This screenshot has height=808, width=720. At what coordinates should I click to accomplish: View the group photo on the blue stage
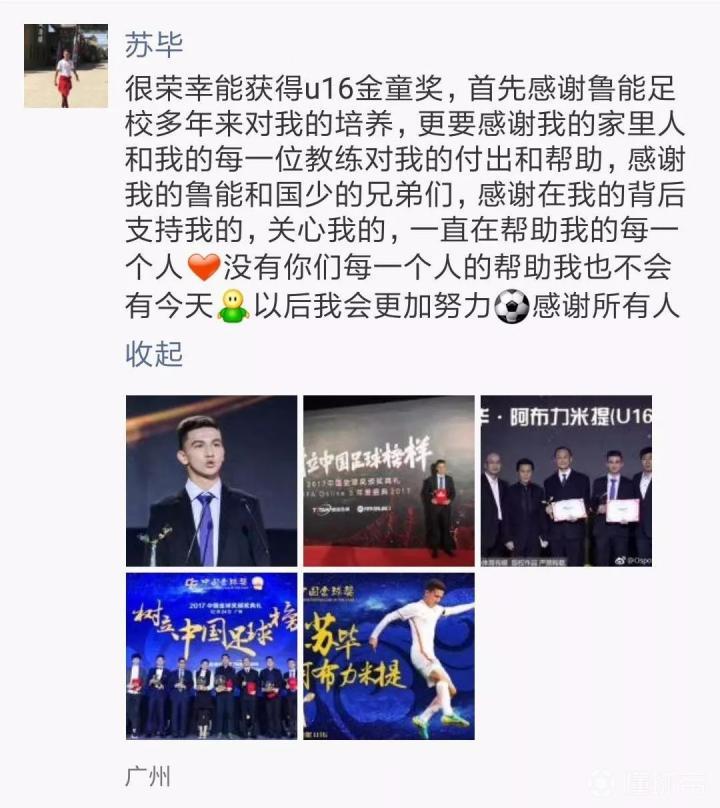point(211,656)
